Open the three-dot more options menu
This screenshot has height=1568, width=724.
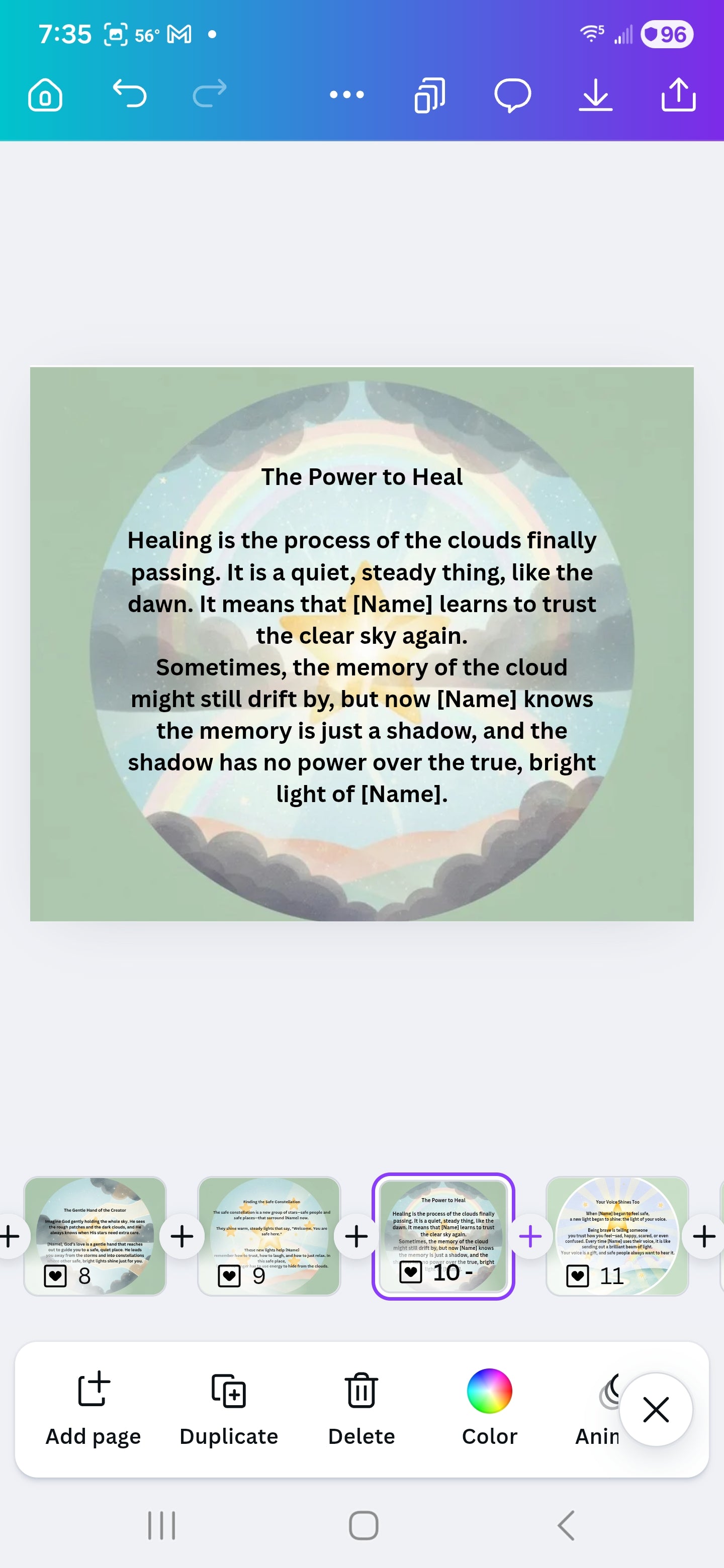click(x=346, y=94)
